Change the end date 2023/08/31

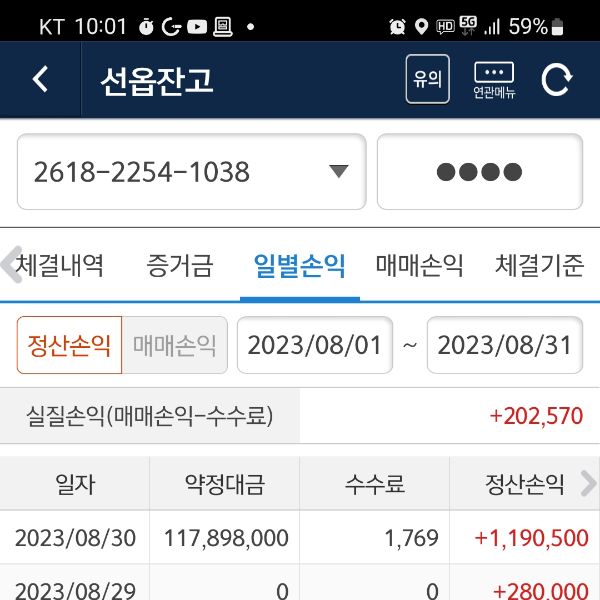(505, 345)
